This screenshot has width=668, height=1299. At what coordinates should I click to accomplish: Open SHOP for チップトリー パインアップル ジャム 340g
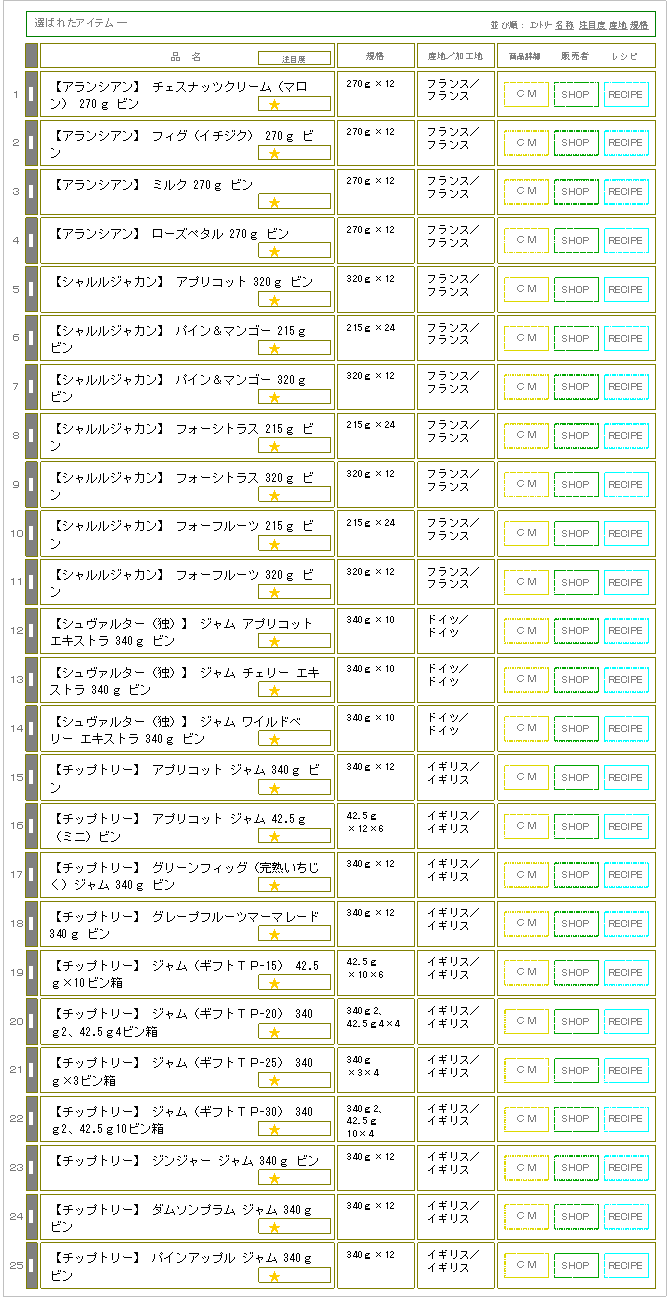pos(576,1266)
